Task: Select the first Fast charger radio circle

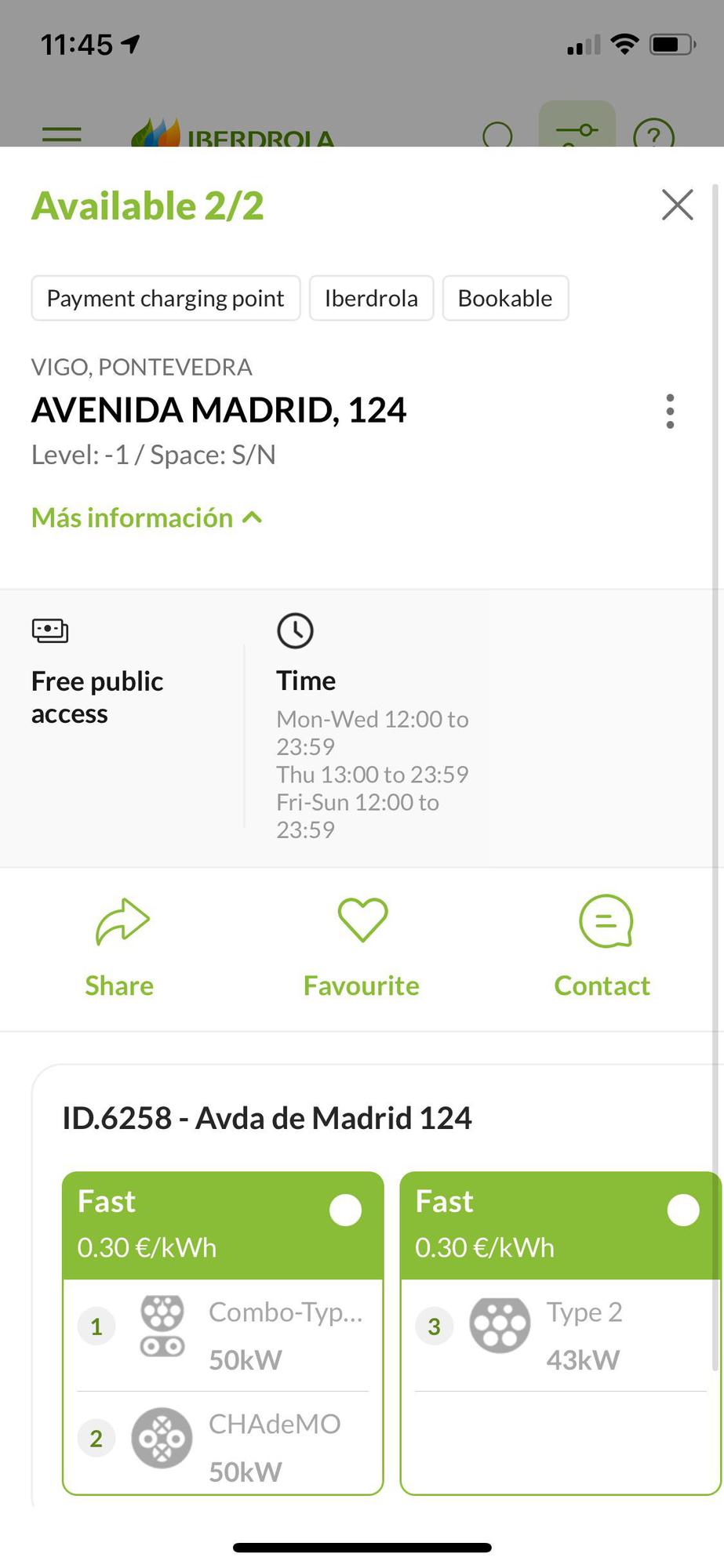Action: tap(345, 1209)
